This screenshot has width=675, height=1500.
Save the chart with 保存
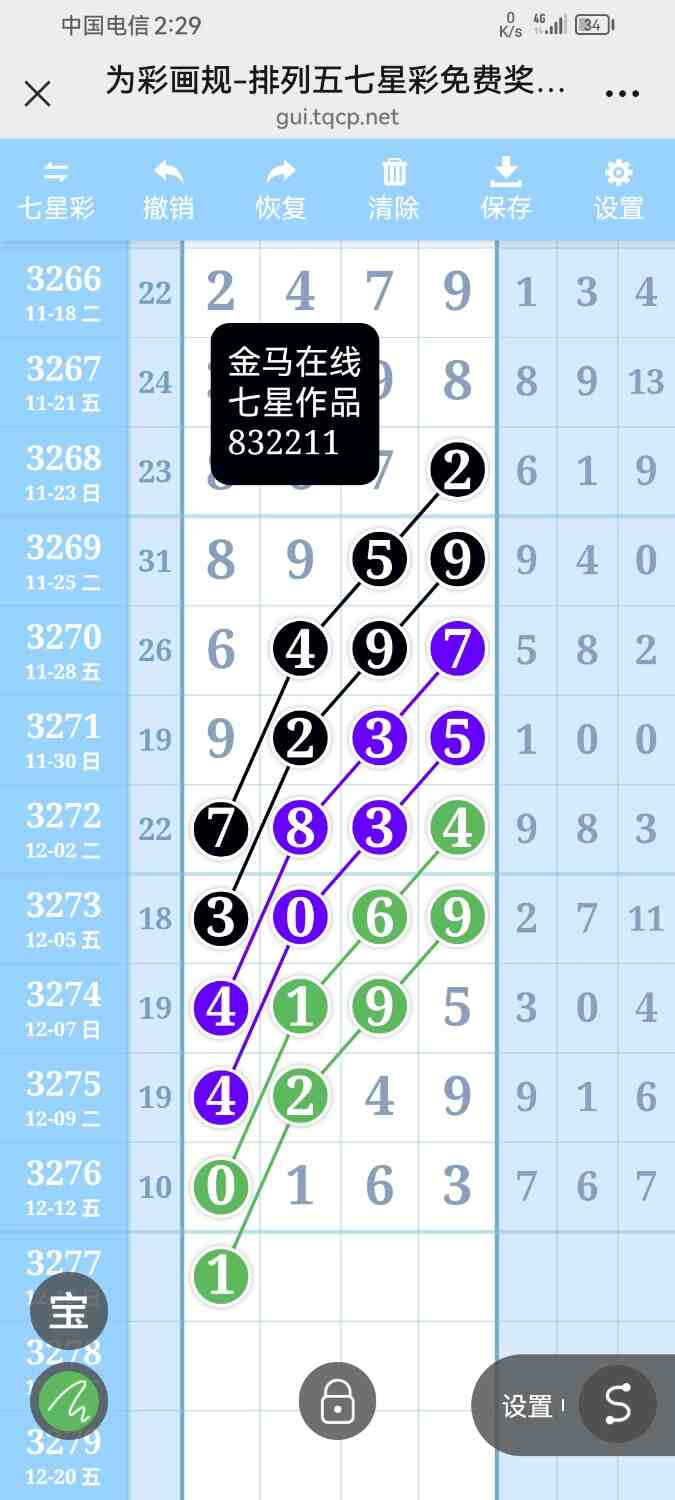coord(506,190)
